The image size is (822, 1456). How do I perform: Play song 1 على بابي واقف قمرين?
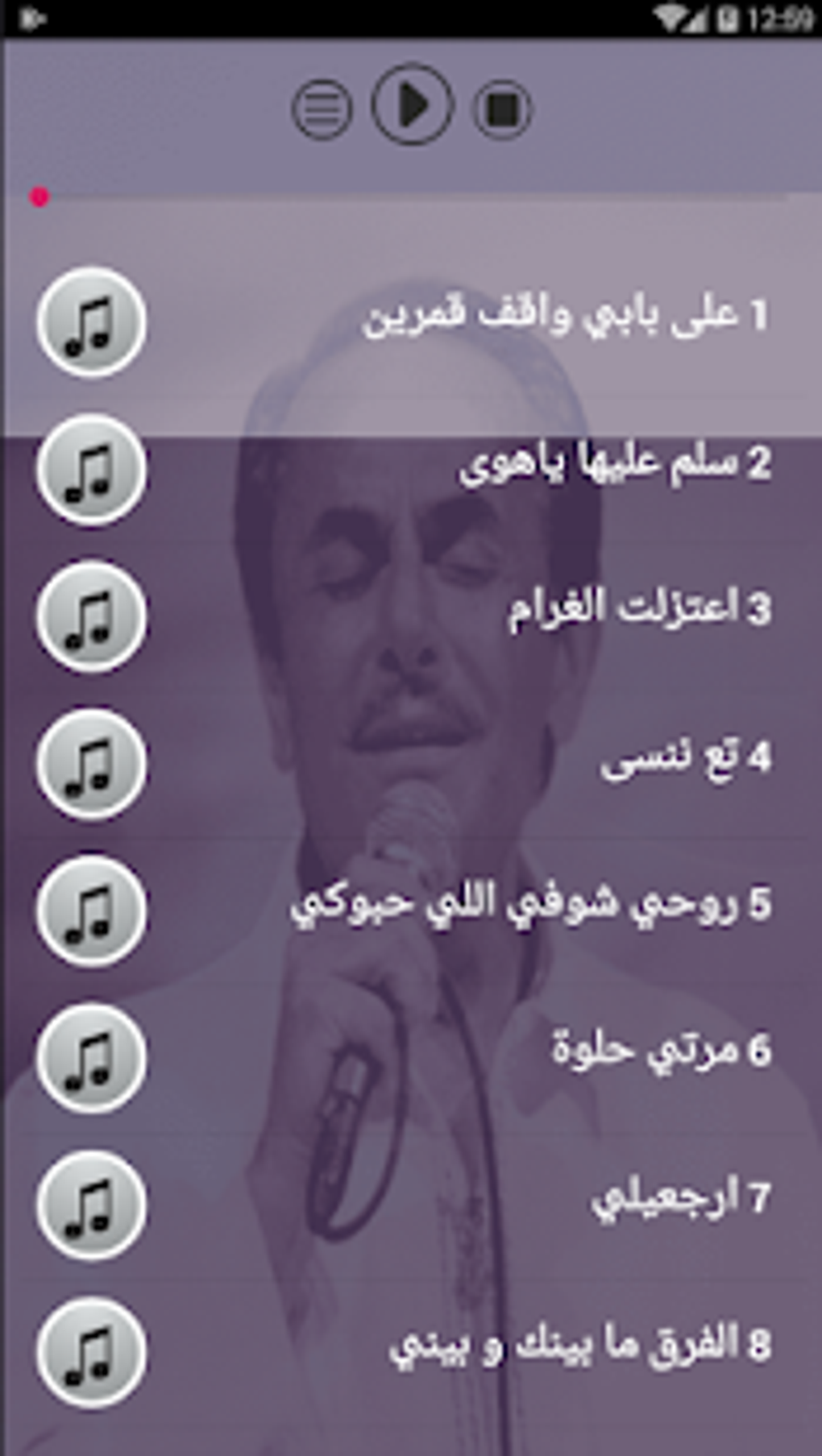tap(564, 316)
